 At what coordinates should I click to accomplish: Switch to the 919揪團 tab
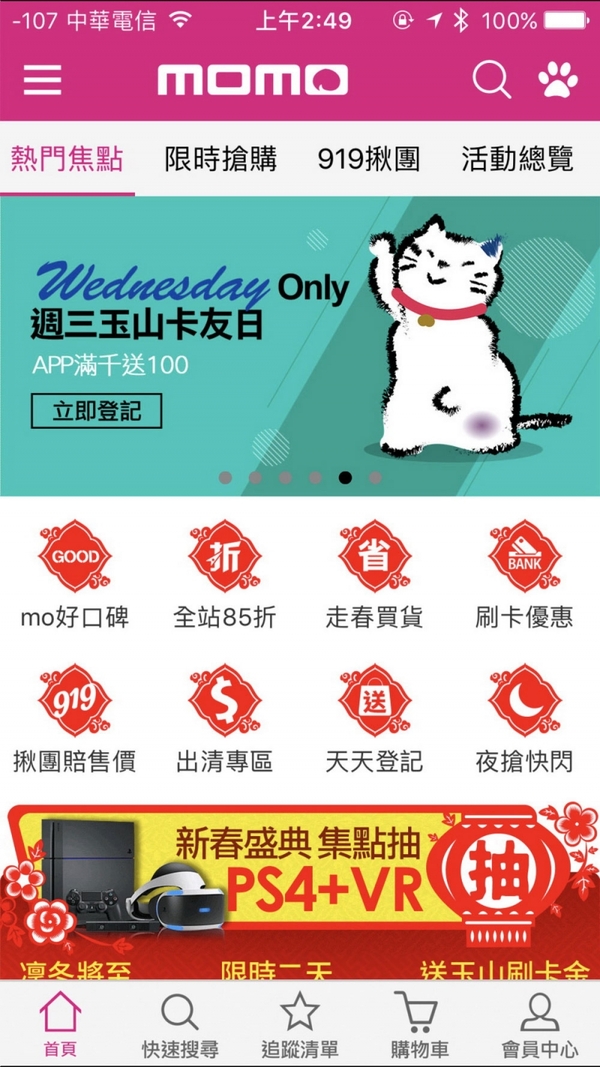coord(368,159)
